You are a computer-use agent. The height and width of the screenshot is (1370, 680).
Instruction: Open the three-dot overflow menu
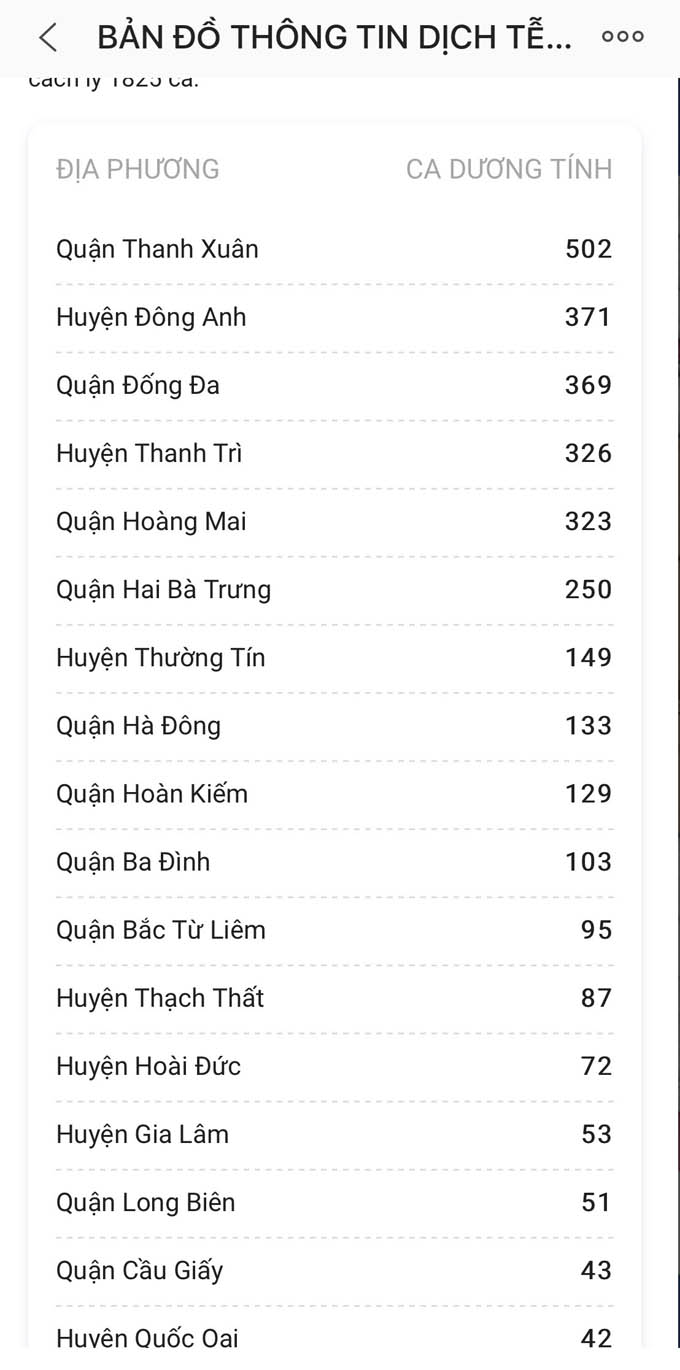click(x=622, y=37)
